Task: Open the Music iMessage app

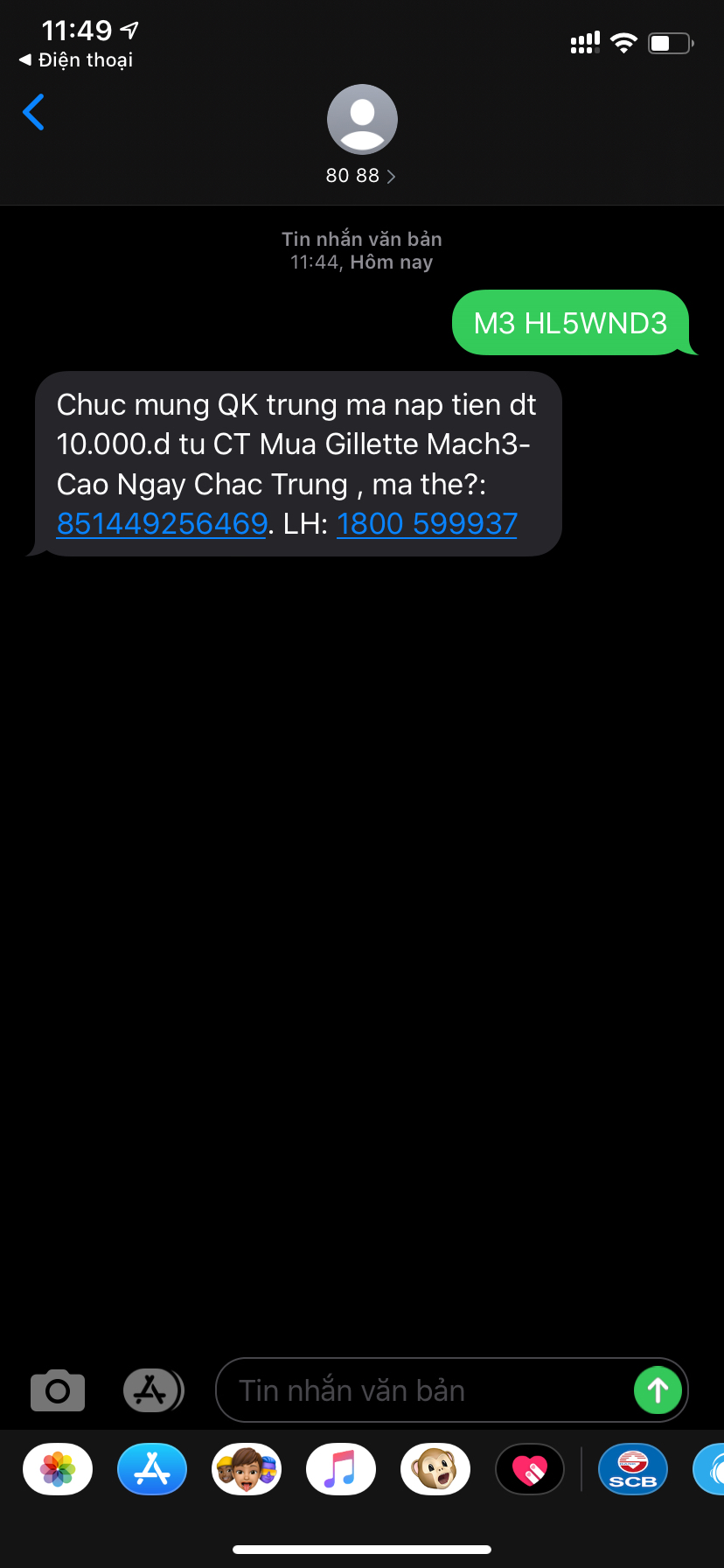Action: coord(341,1469)
